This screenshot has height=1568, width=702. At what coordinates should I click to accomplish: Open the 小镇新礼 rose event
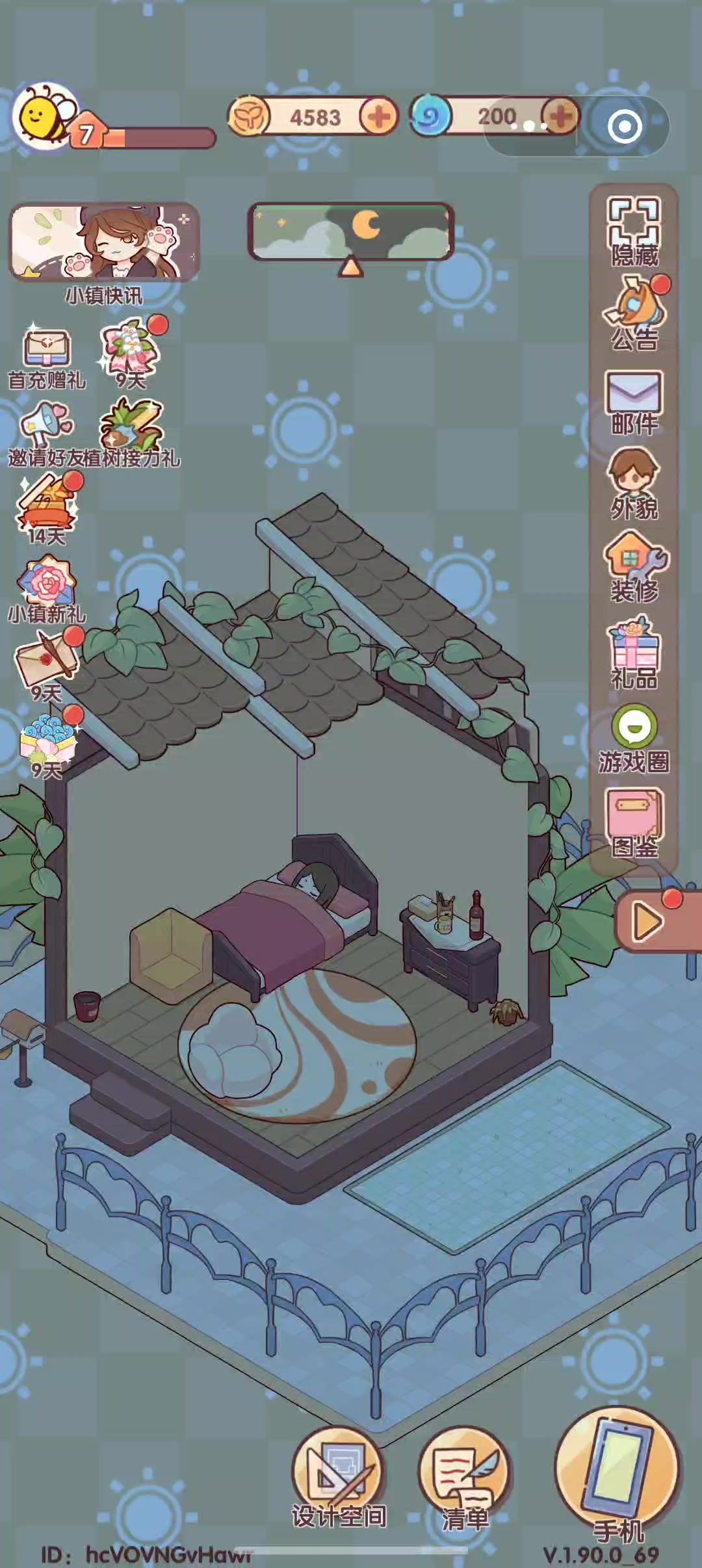(47, 589)
